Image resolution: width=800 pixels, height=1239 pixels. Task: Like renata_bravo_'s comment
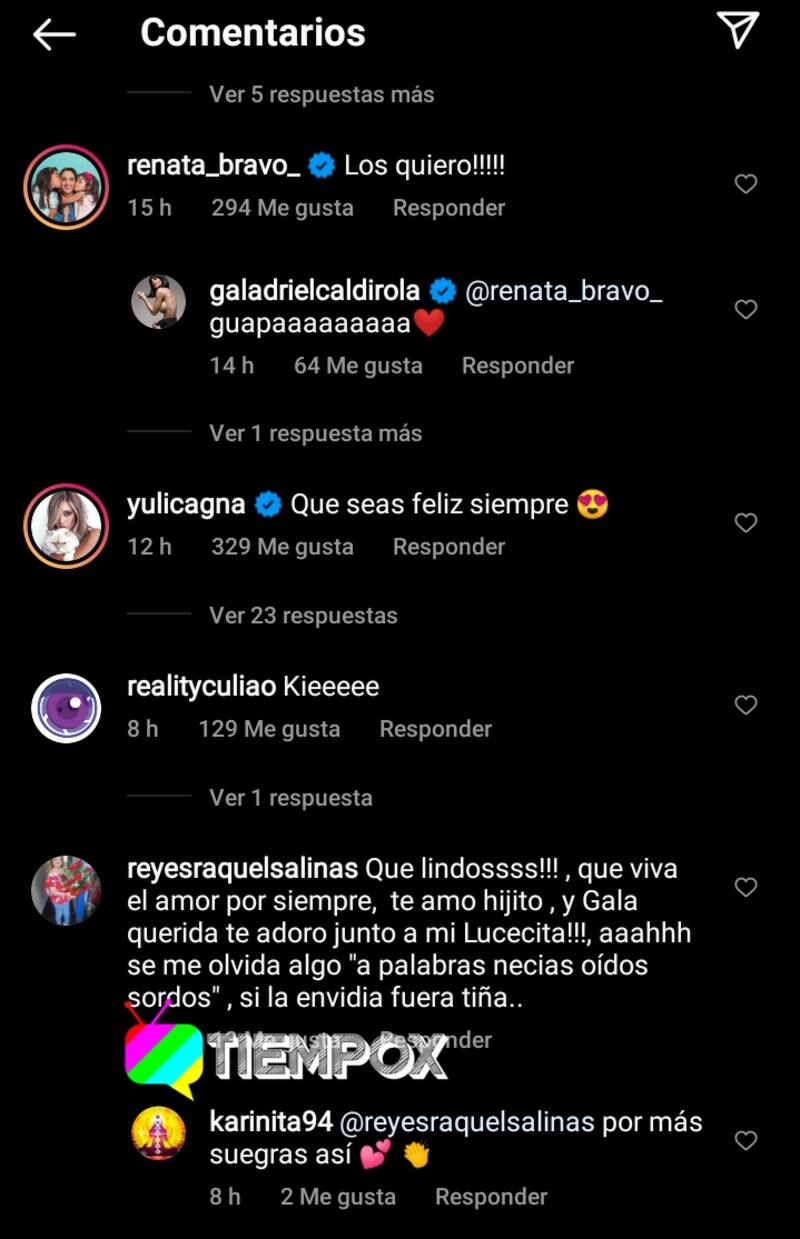click(x=746, y=184)
